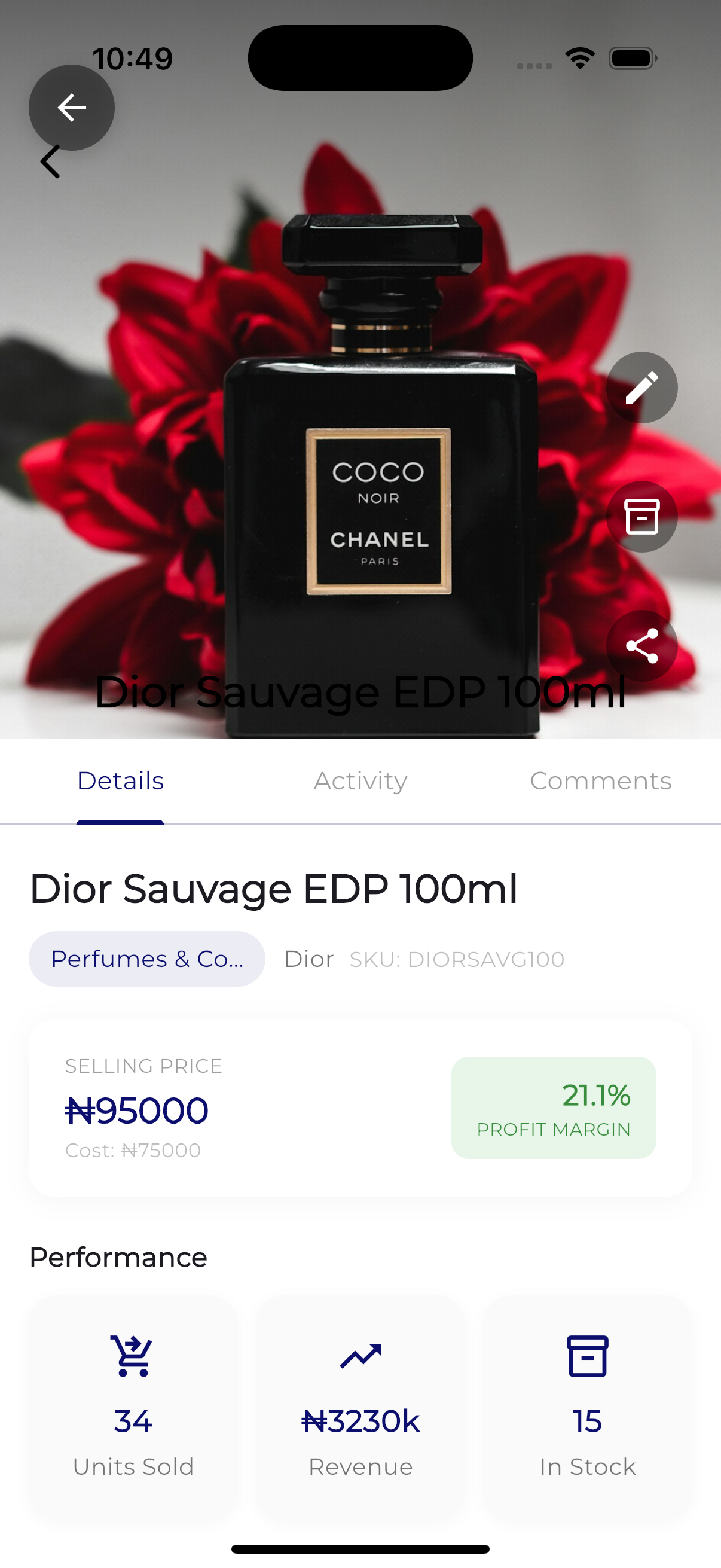Tap the SKU: DIORSAVG100 text
This screenshot has height=1568, width=721.
(x=456, y=959)
